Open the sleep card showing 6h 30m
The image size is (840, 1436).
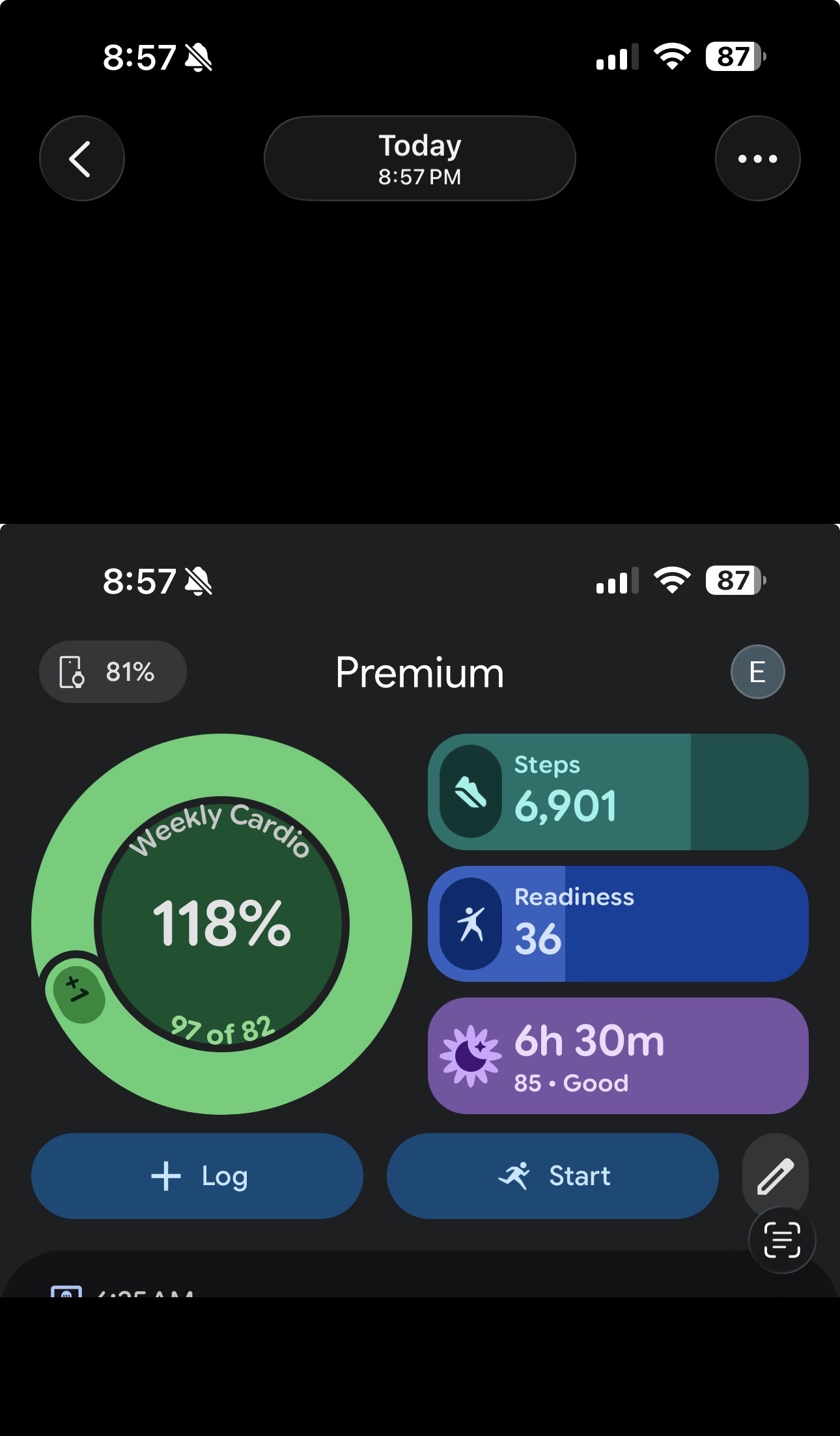point(618,1055)
